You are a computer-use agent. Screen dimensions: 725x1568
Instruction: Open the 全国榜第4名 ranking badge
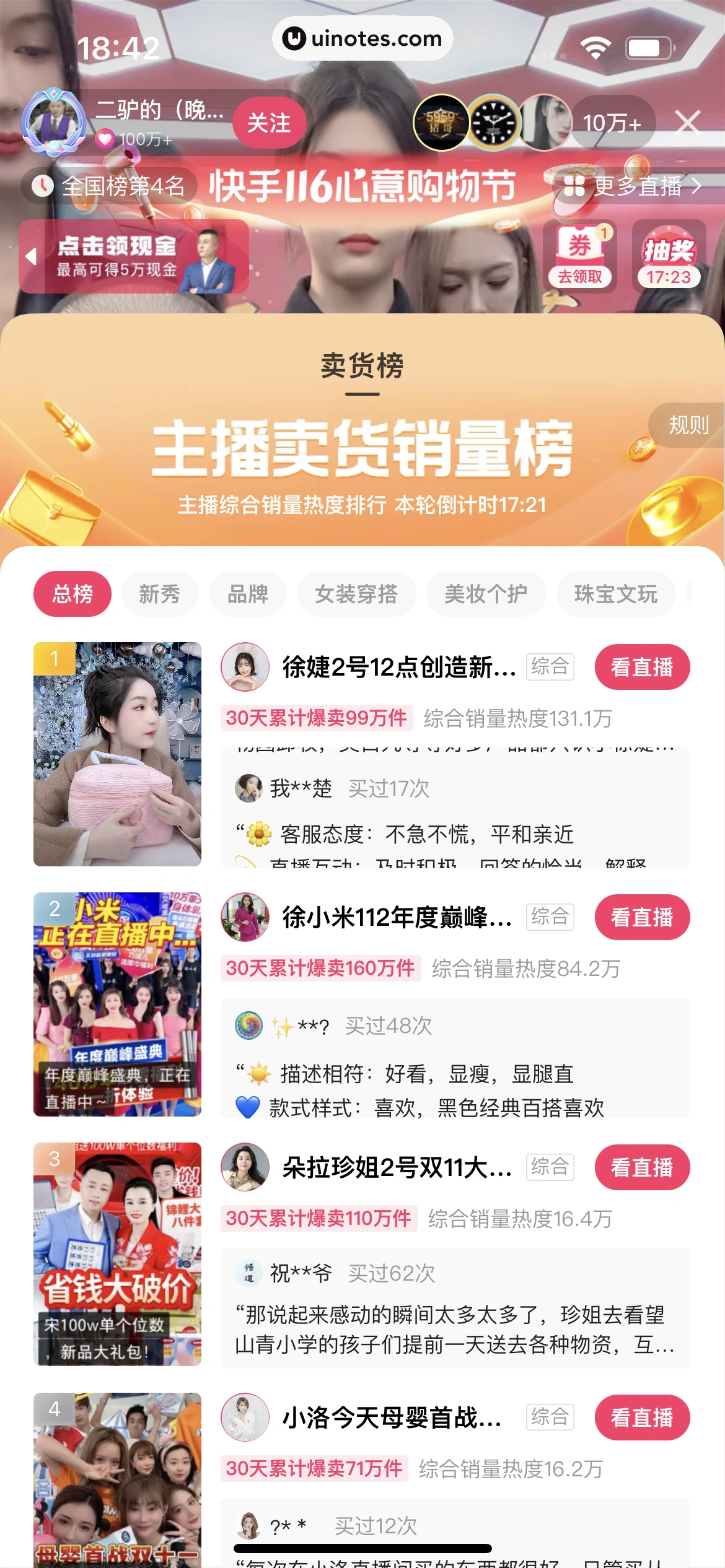coord(109,186)
